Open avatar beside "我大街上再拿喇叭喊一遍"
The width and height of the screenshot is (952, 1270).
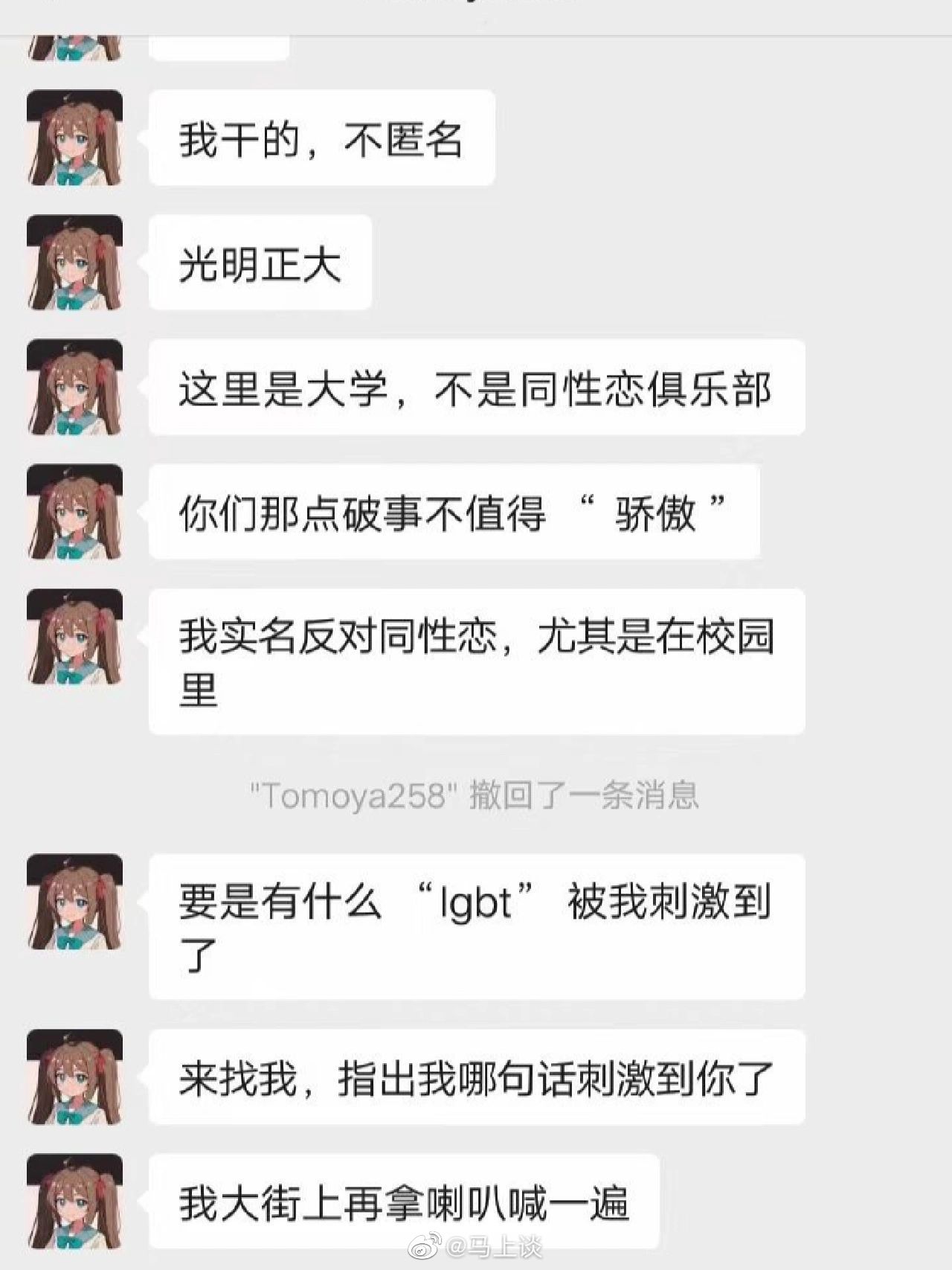click(x=74, y=1201)
